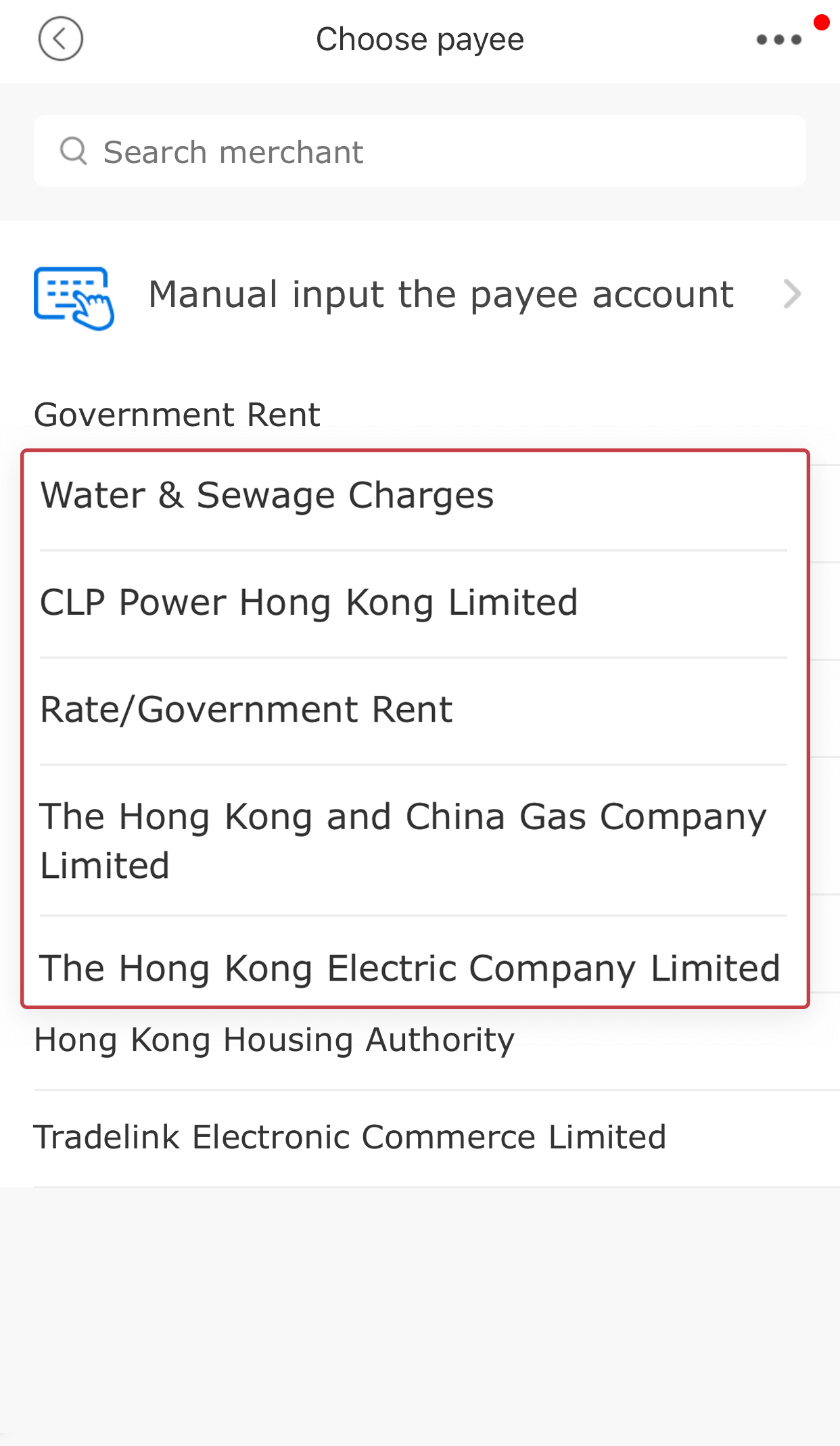This screenshot has height=1446, width=840.
Task: Go back using the arrow icon
Action: [x=60, y=39]
